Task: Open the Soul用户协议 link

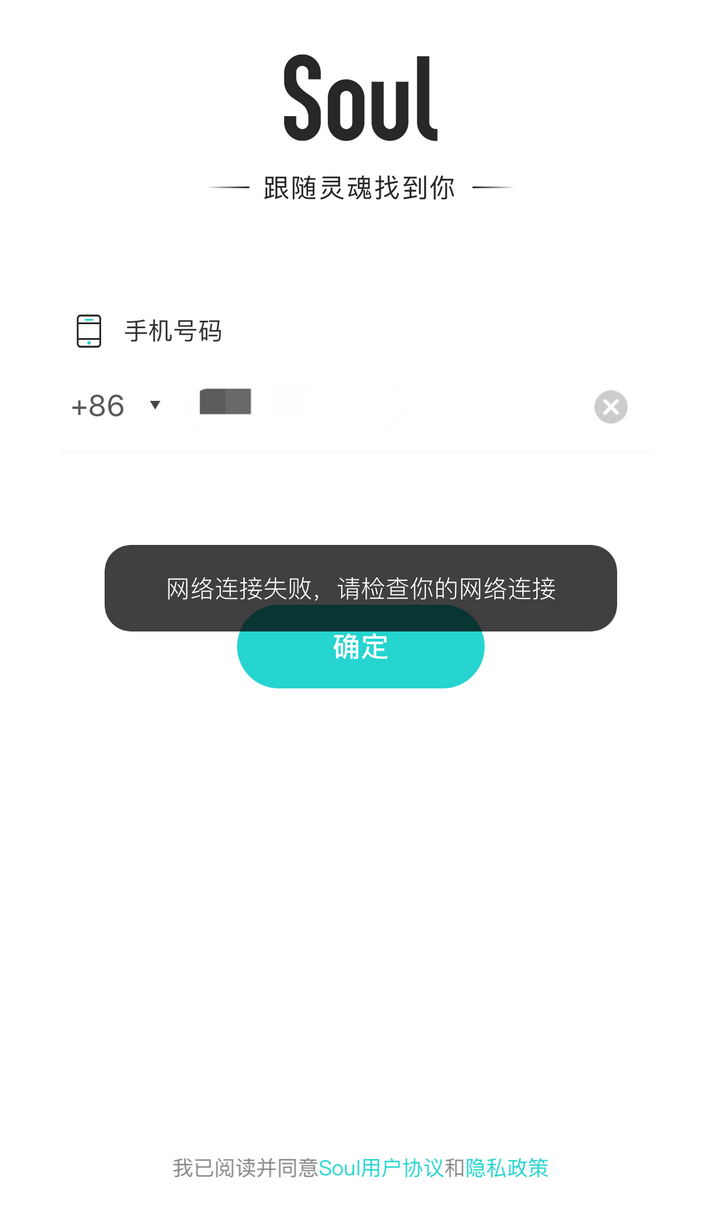Action: click(x=381, y=1168)
